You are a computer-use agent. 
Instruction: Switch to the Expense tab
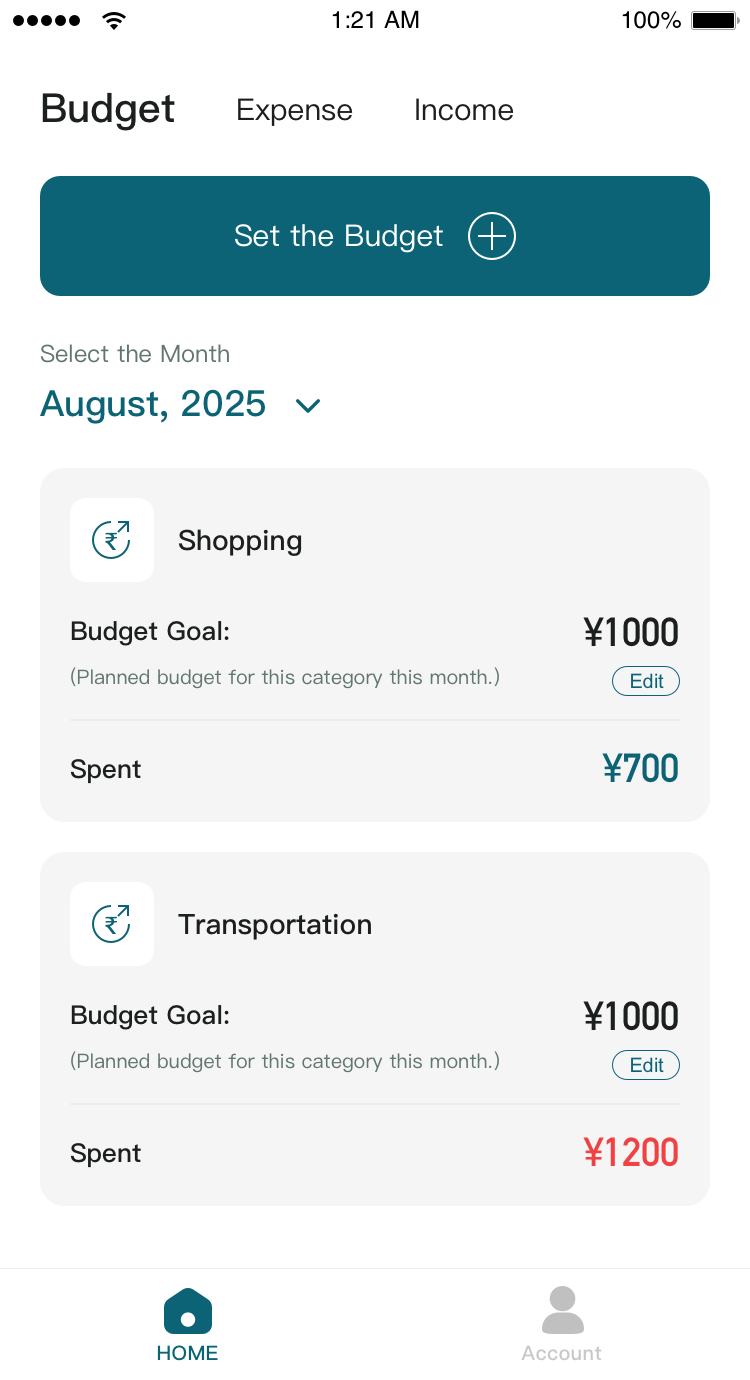[294, 110]
